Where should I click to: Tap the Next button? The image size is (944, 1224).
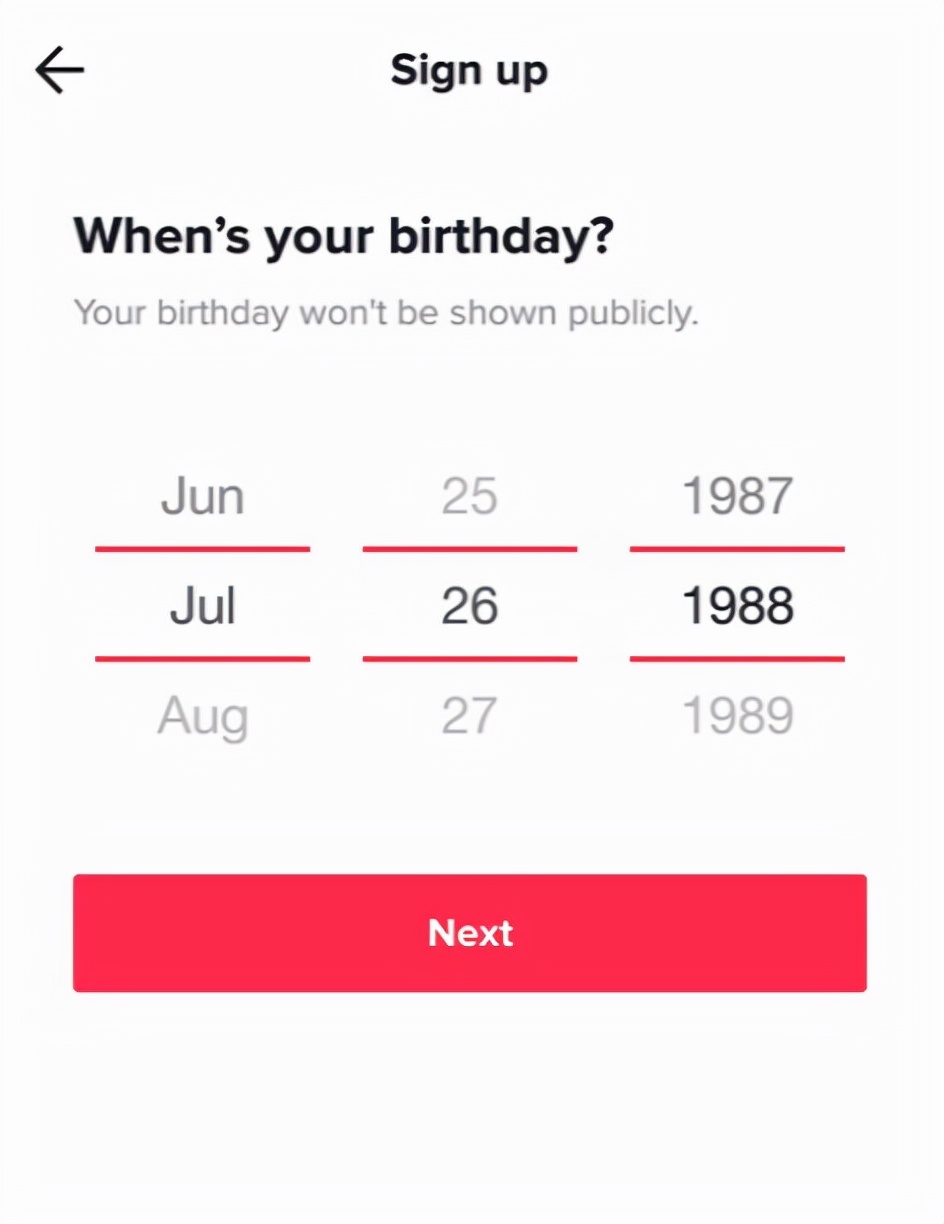469,932
